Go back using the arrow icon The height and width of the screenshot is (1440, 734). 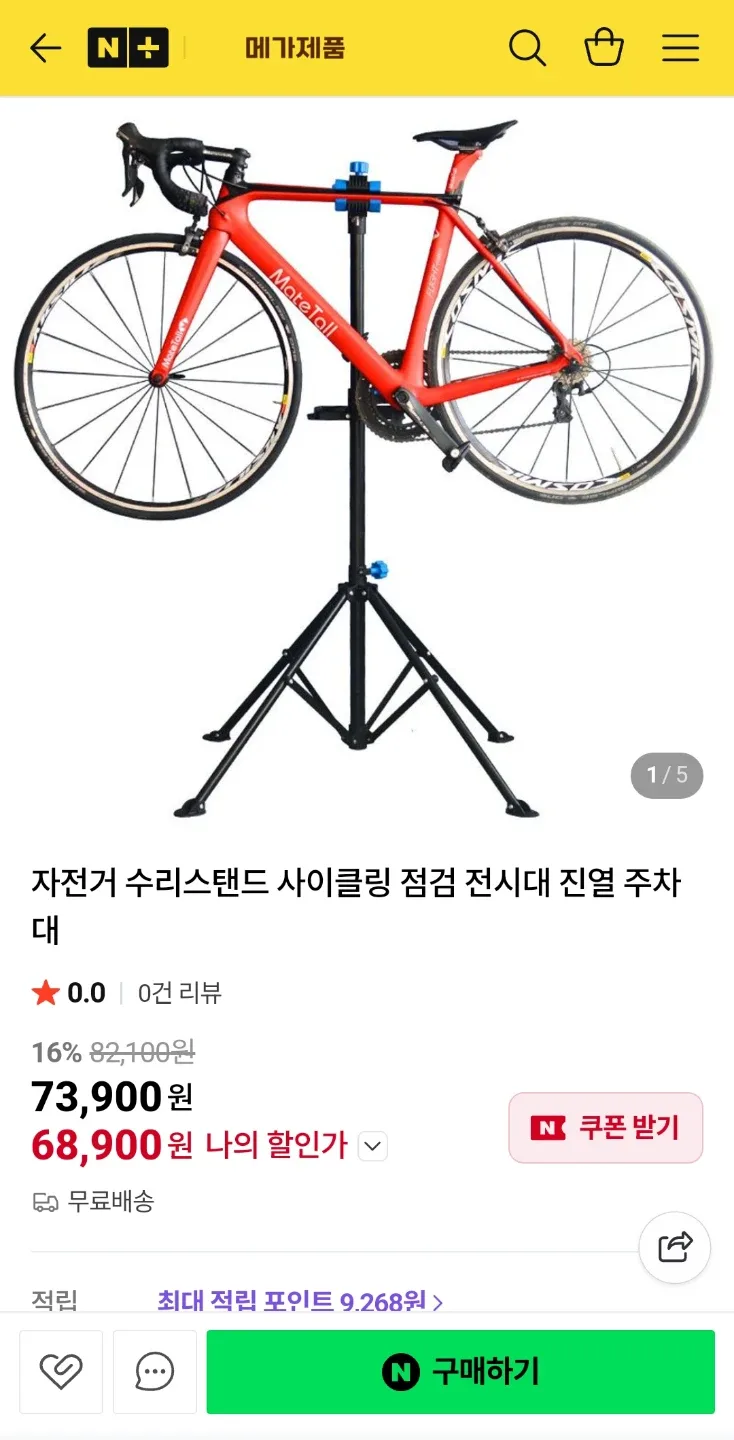point(46,48)
